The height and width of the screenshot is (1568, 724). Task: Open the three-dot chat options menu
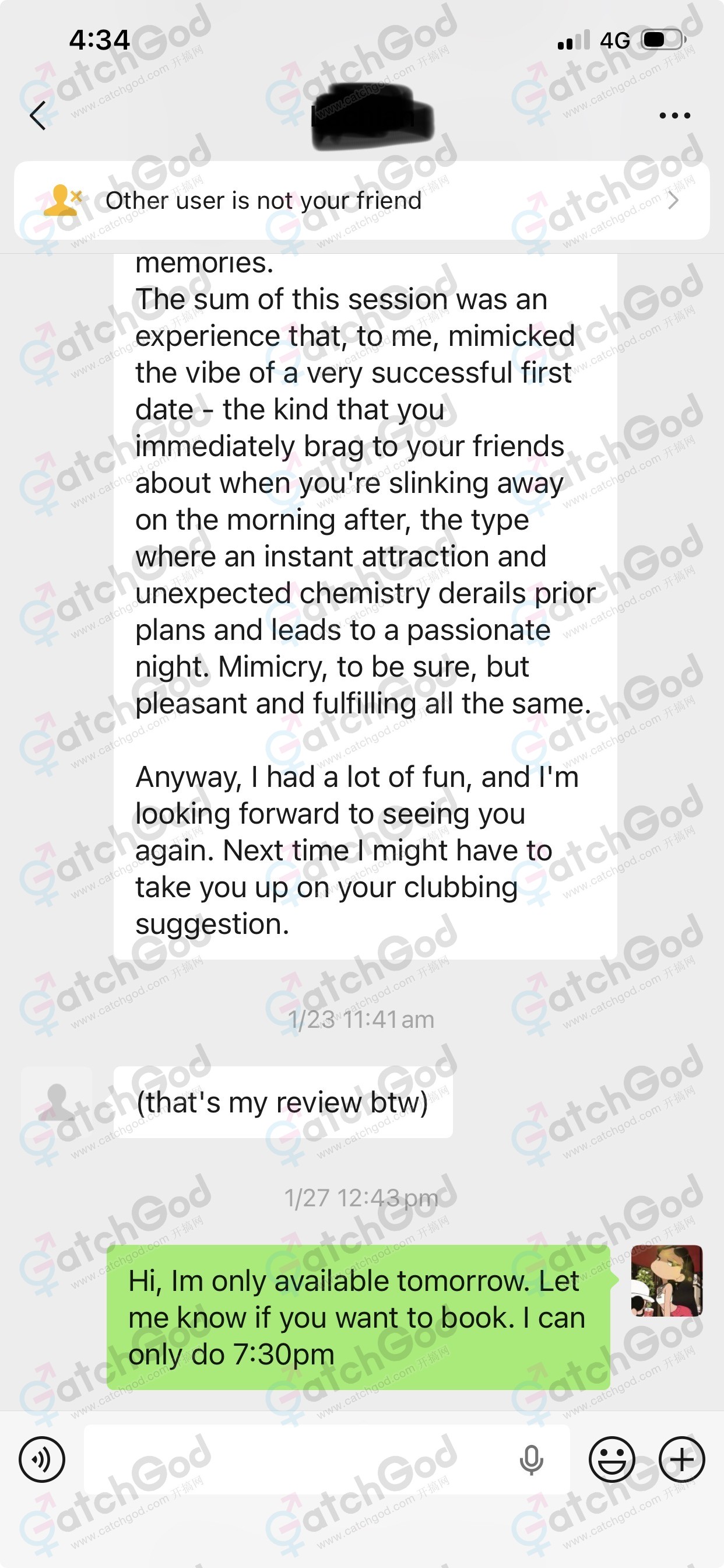pyautogui.click(x=674, y=115)
